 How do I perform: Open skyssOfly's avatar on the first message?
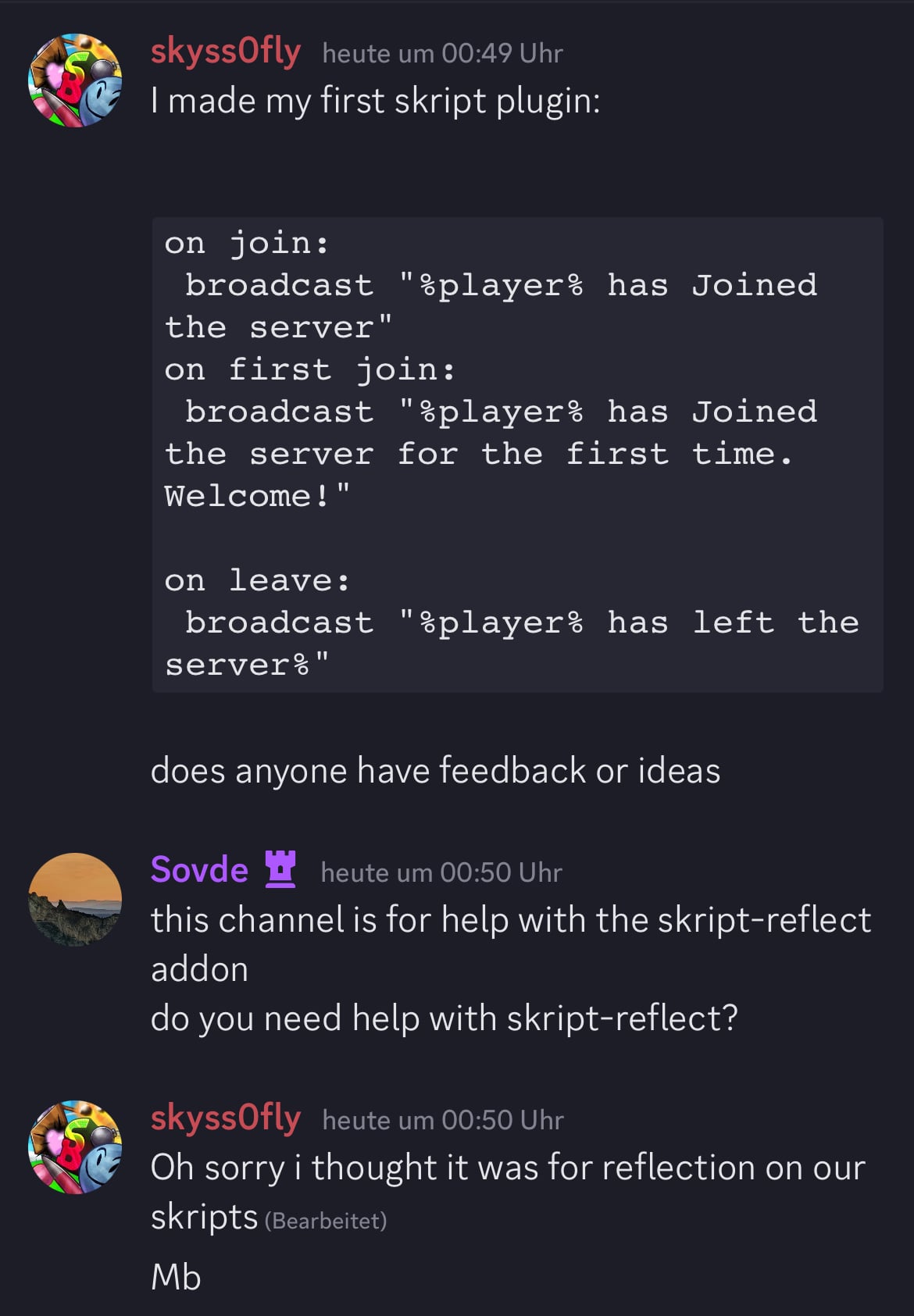(x=75, y=80)
